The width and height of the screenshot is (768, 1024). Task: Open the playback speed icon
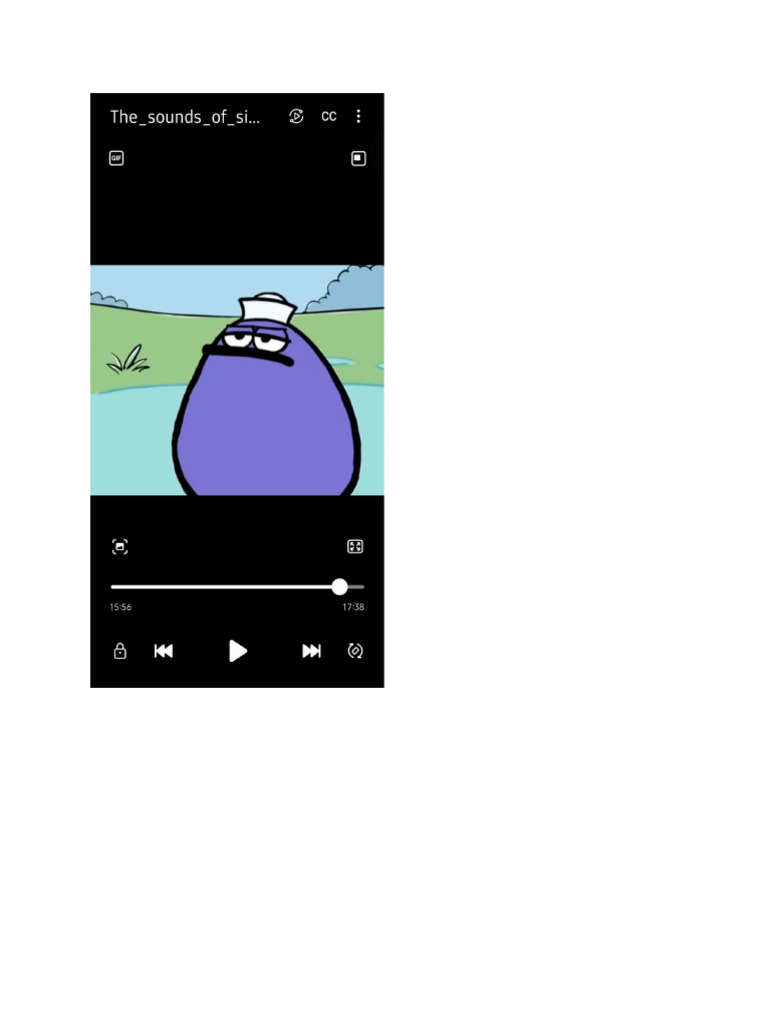[x=296, y=116]
